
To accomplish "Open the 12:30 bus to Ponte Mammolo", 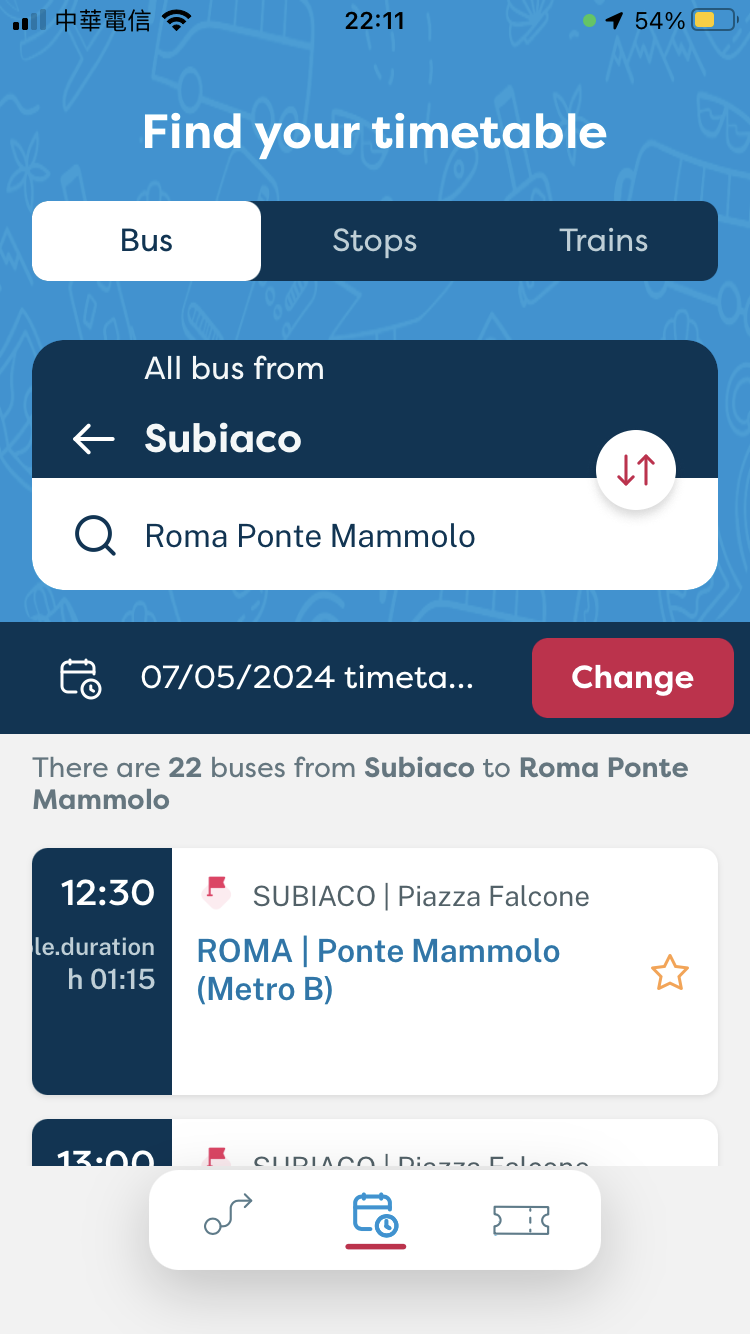I will click(x=375, y=971).
